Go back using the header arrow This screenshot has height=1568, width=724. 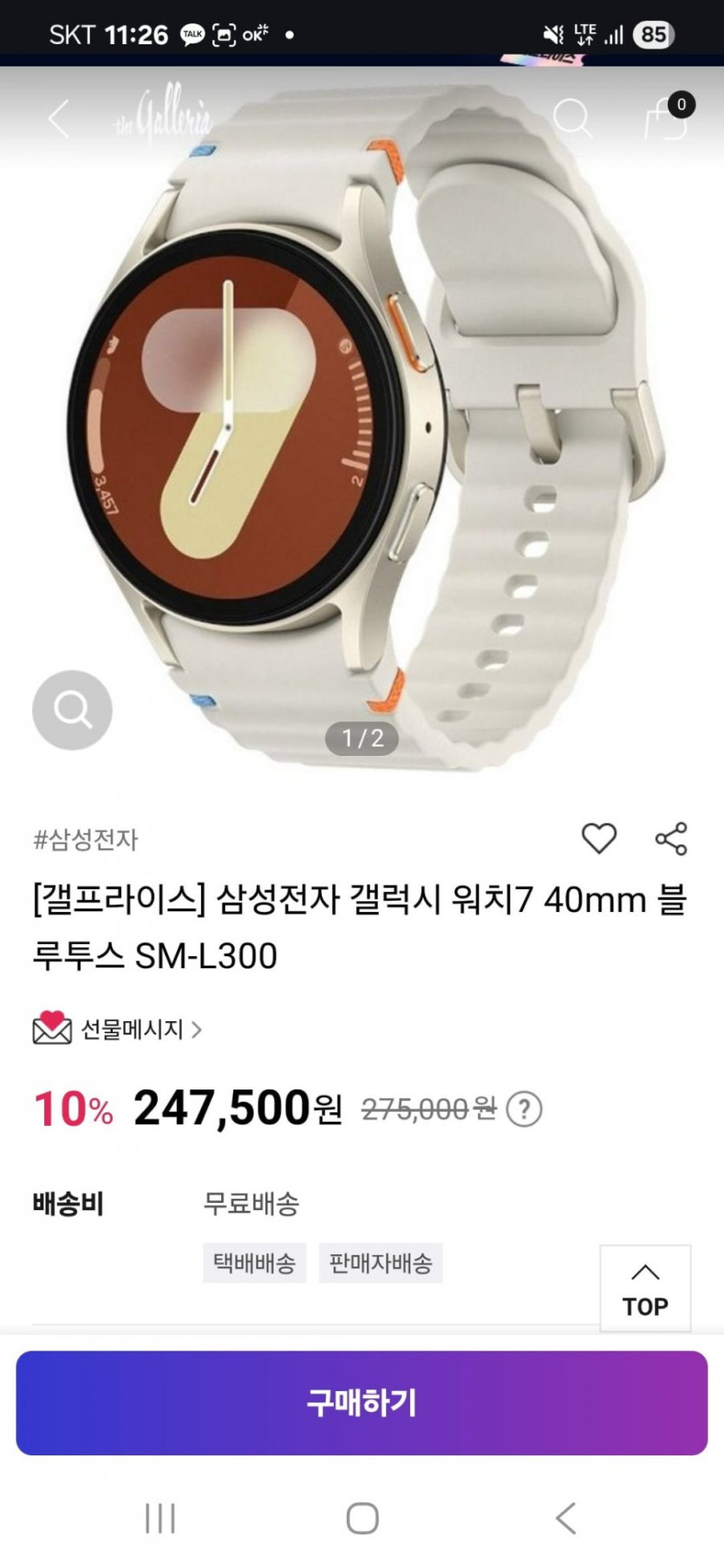click(x=58, y=118)
